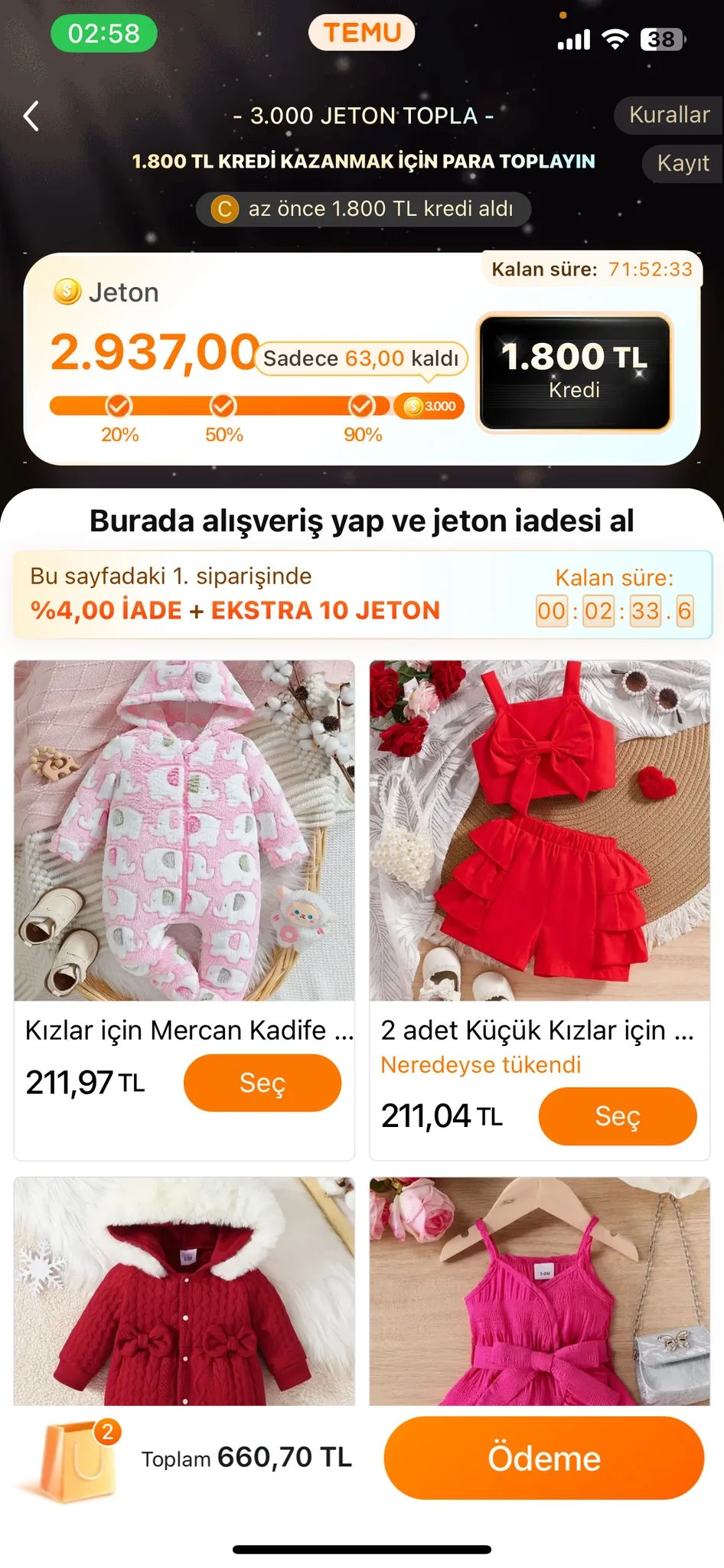
Task: Open the red bow top and shorts set
Action: (x=540, y=830)
